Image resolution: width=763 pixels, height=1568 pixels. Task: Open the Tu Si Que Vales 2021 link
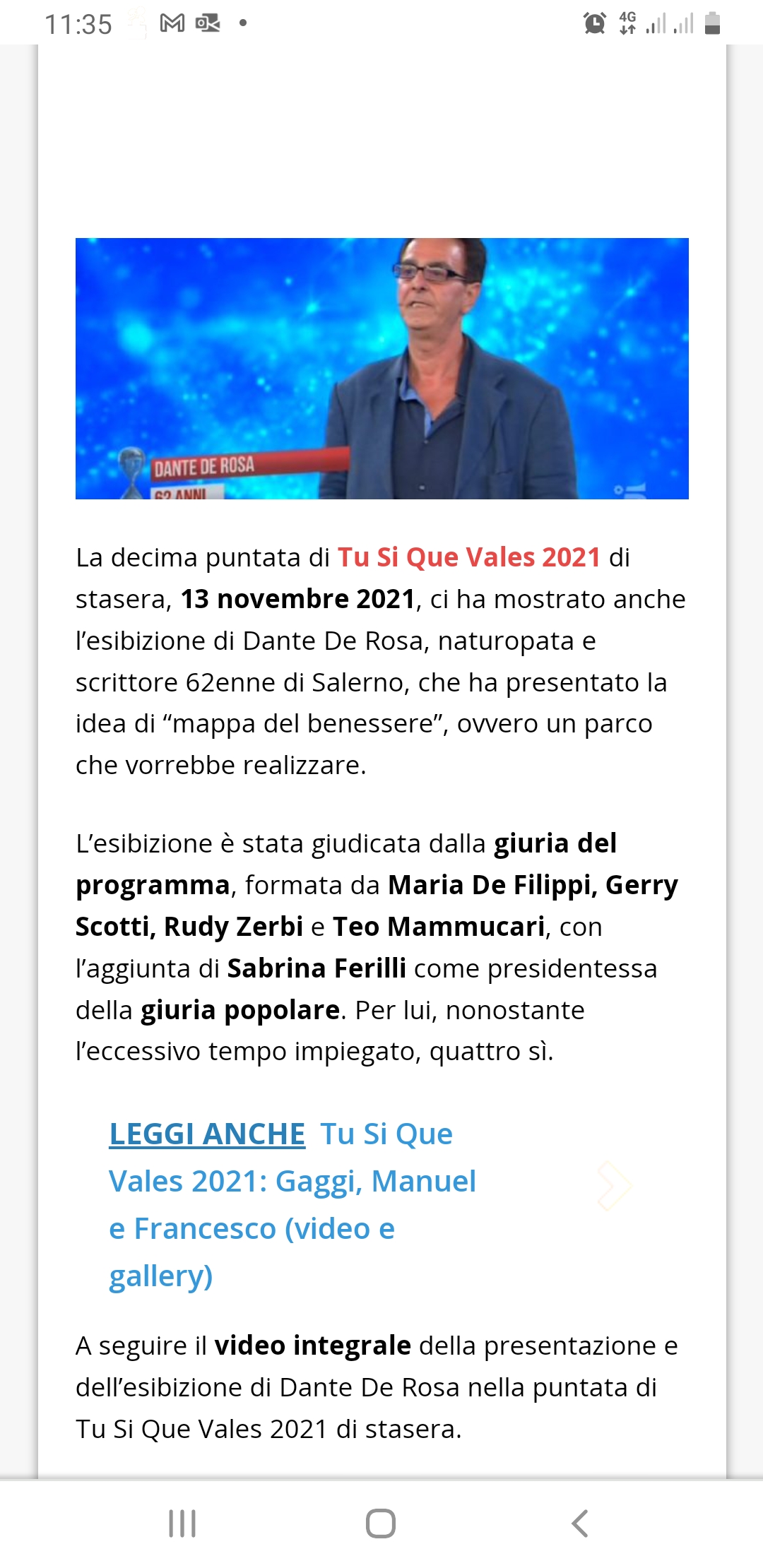tap(469, 557)
